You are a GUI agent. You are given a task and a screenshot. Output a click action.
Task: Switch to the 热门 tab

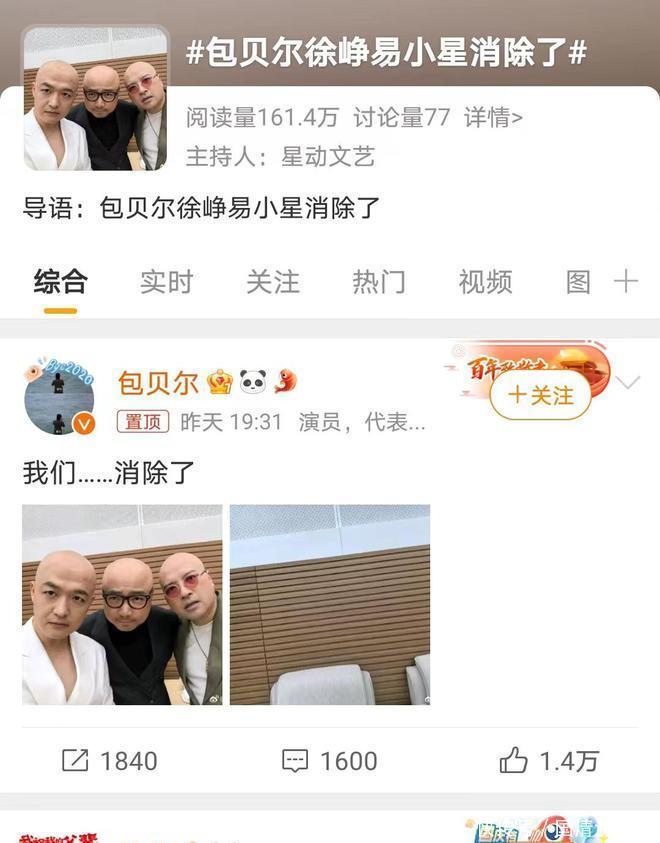click(x=379, y=282)
